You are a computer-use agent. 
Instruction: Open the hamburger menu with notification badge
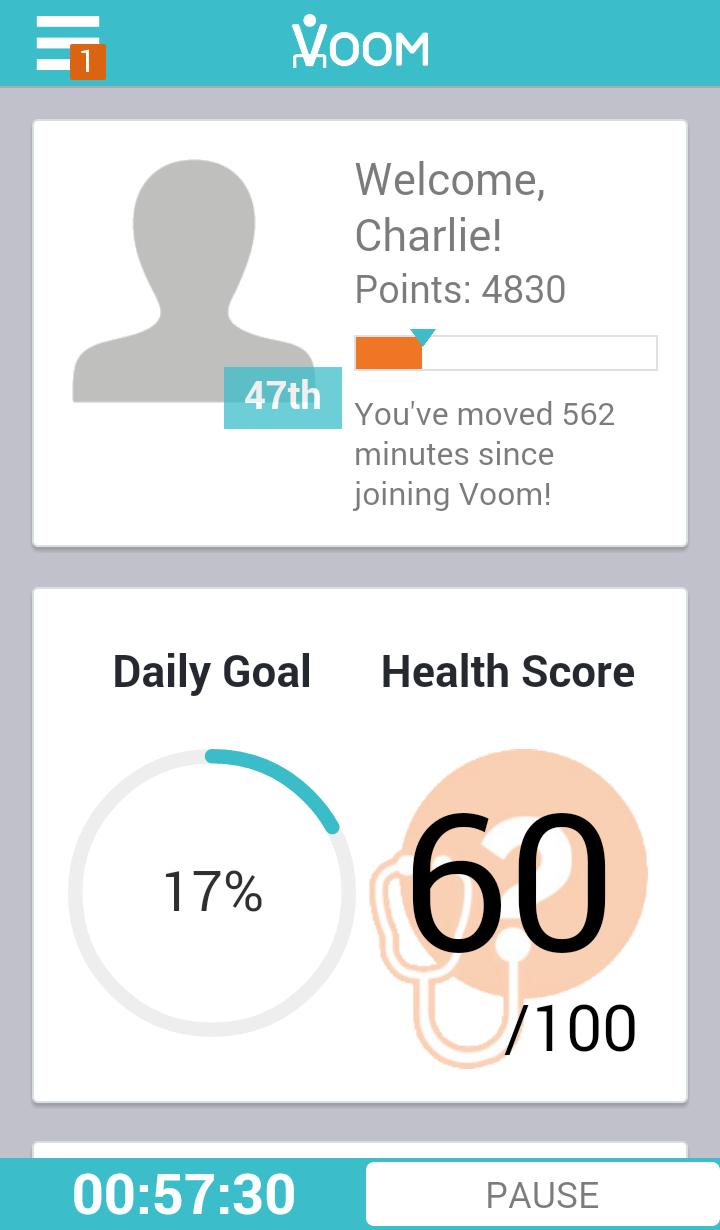pyautogui.click(x=69, y=45)
